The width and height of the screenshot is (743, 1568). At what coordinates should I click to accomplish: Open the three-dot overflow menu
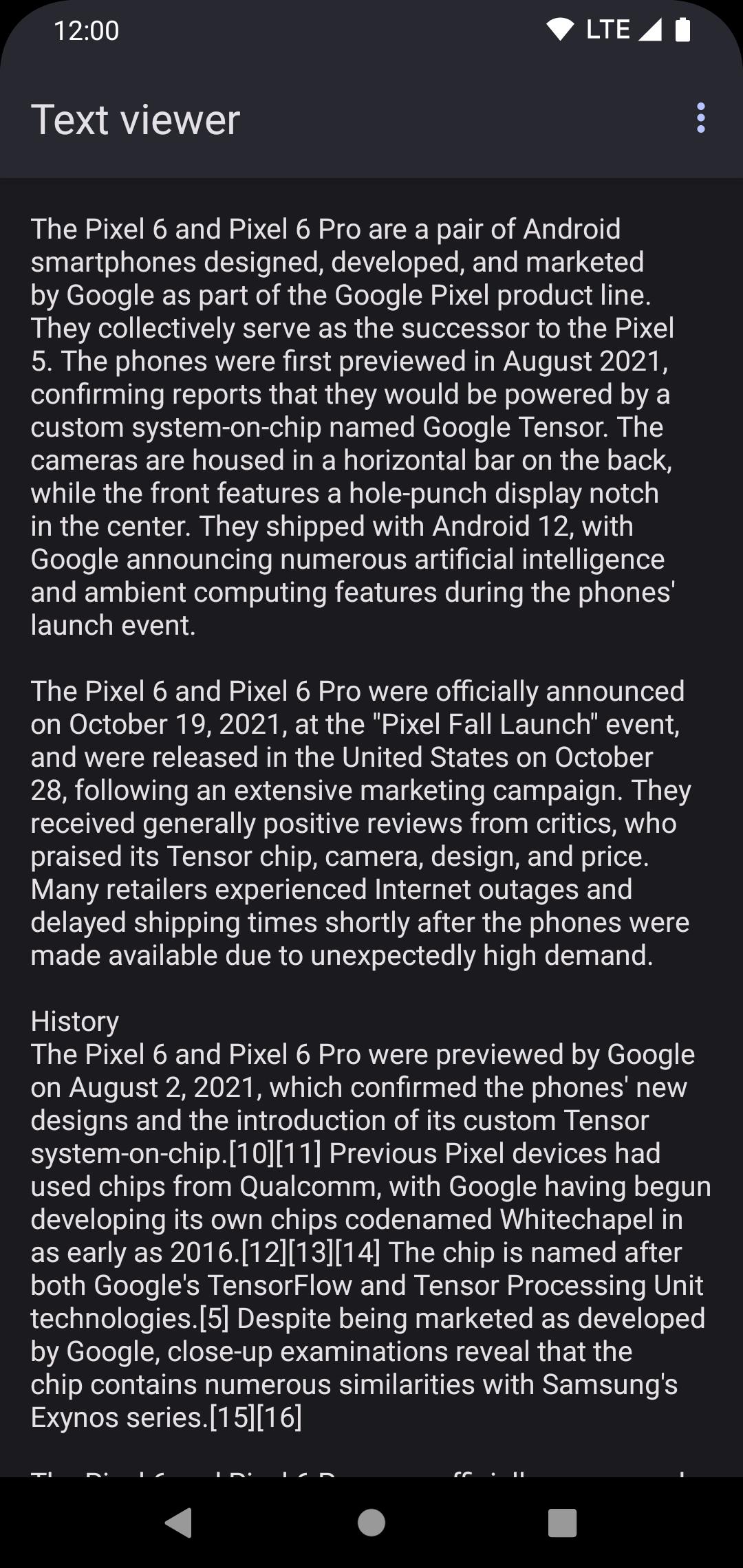700,118
